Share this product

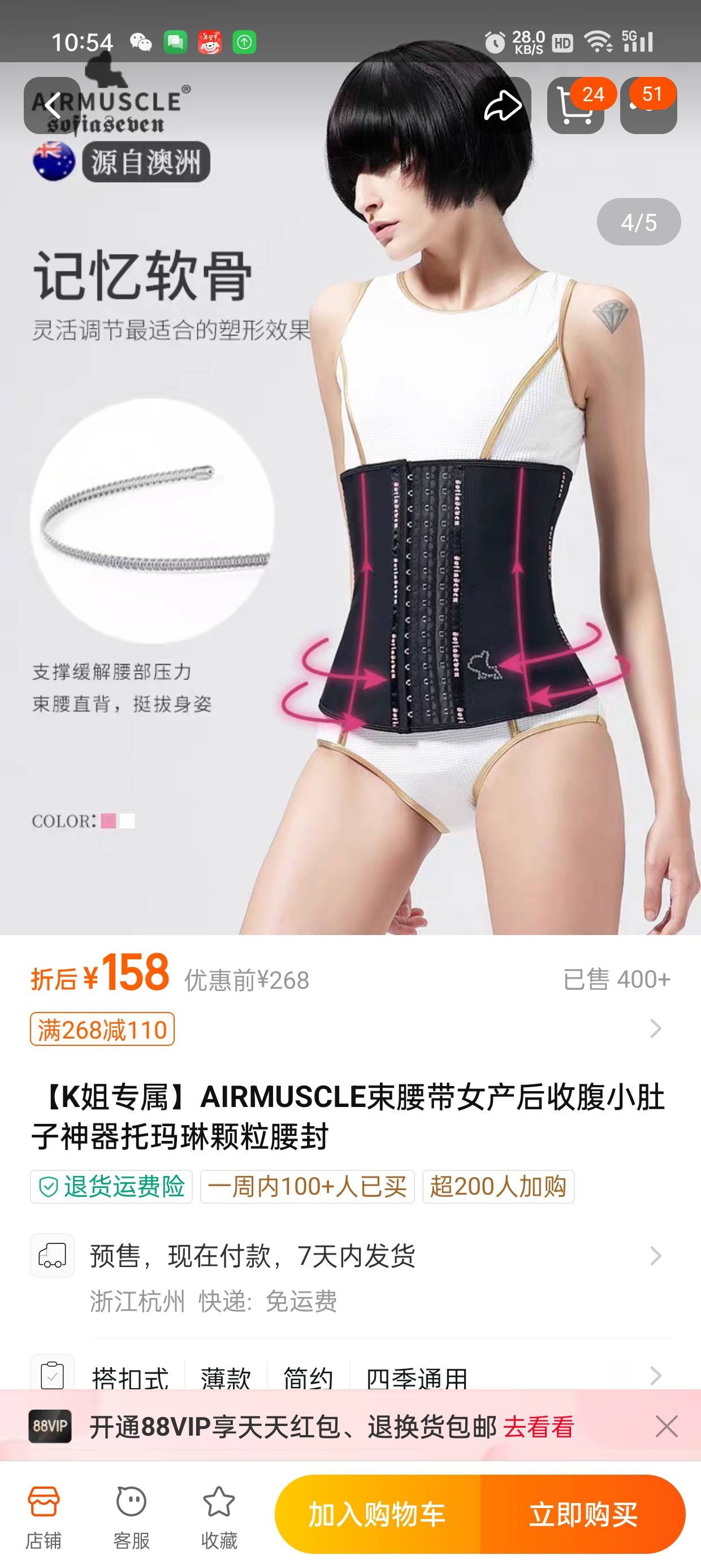502,106
